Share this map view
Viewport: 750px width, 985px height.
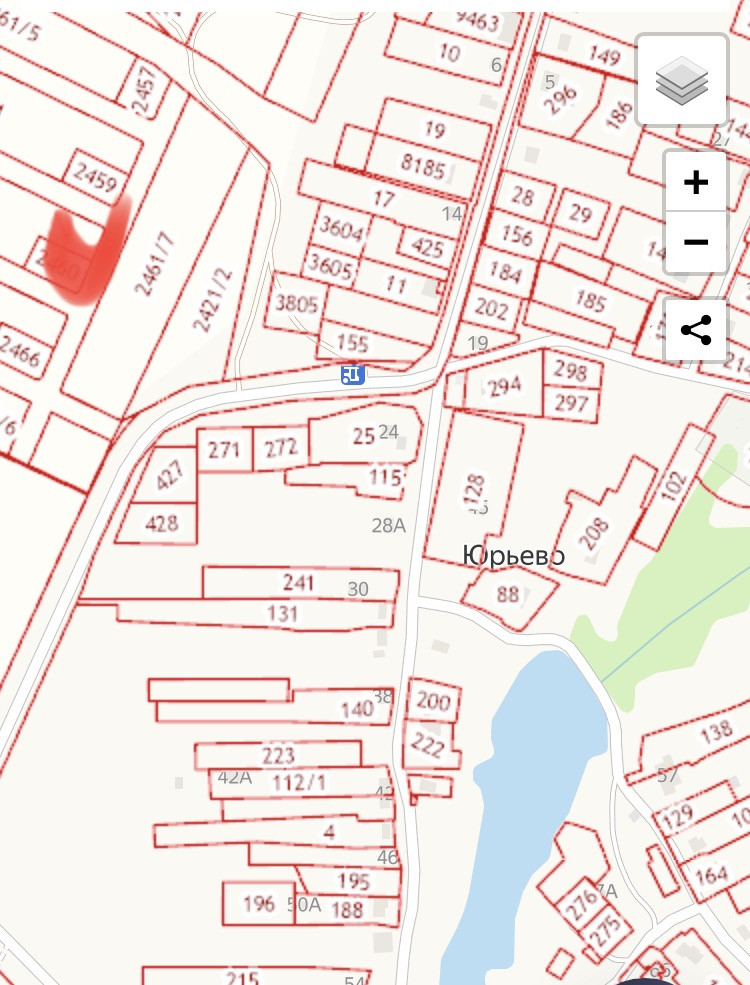click(695, 330)
